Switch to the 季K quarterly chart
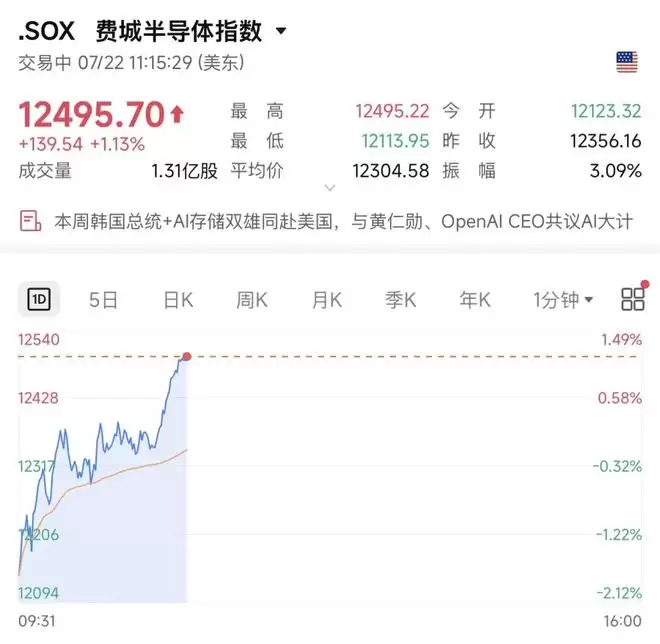The height and width of the screenshot is (644, 660). (401, 301)
